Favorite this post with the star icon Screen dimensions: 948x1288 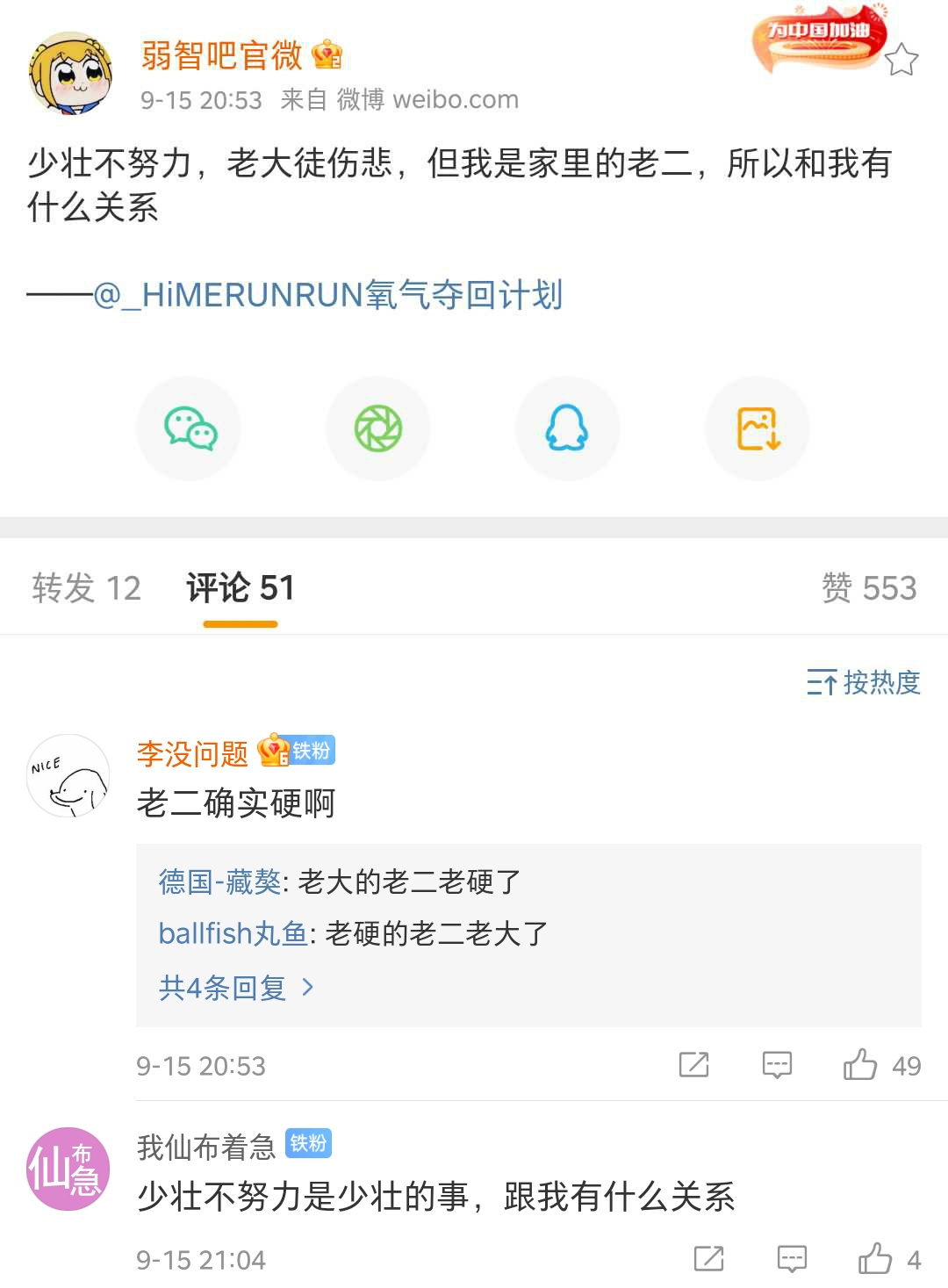901,60
